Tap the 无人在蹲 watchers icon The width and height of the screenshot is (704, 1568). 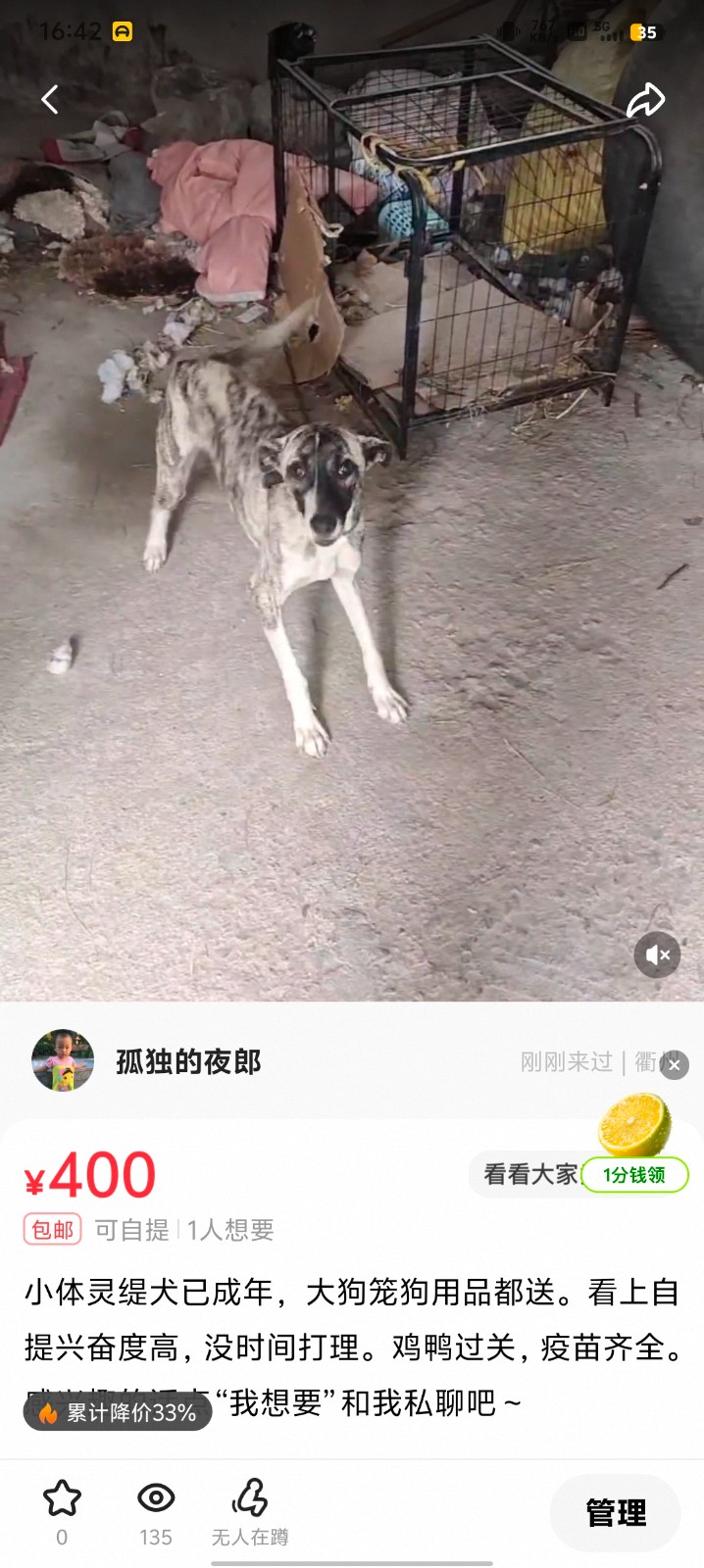250,1498
